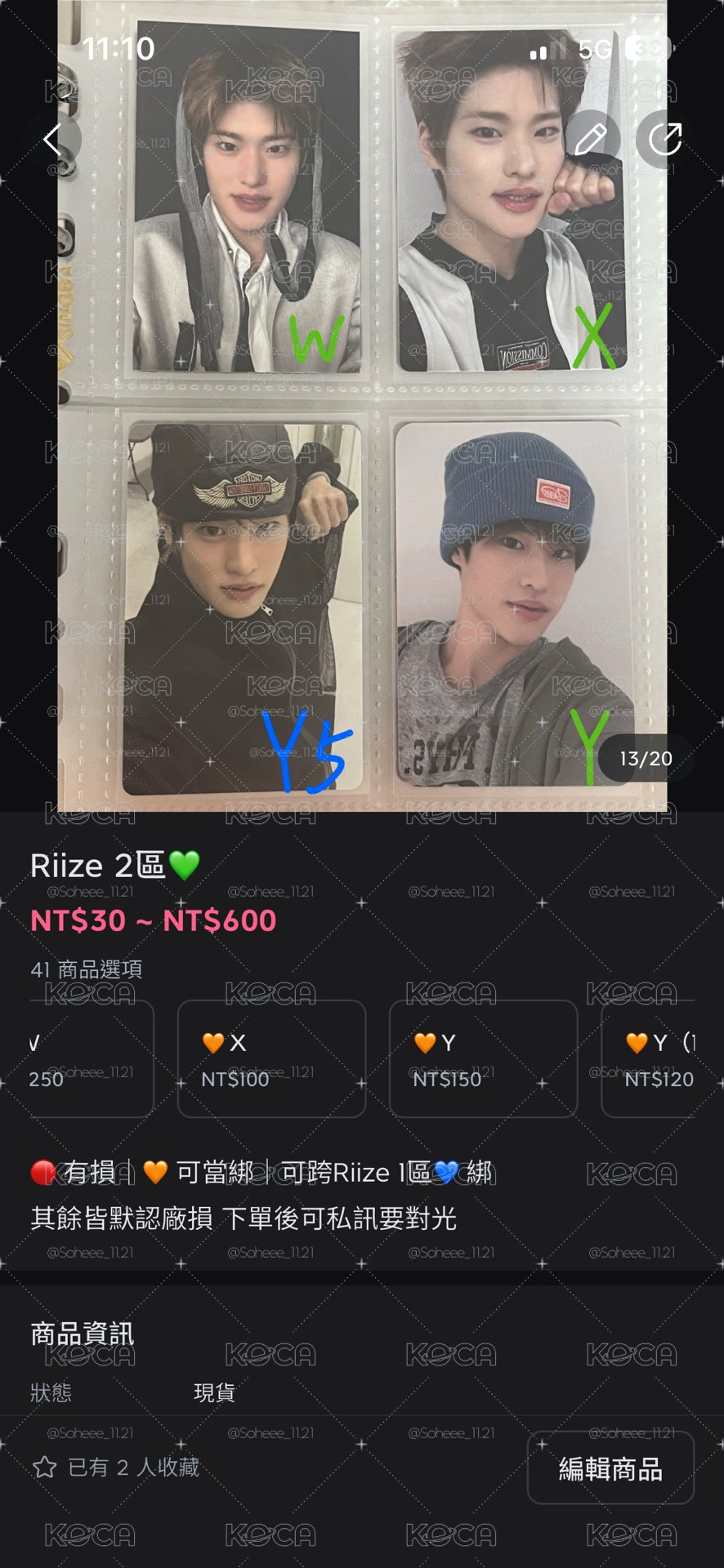Open the photocard product photo fullscreen
Image resolution: width=724 pixels, height=1568 pixels.
(362, 406)
